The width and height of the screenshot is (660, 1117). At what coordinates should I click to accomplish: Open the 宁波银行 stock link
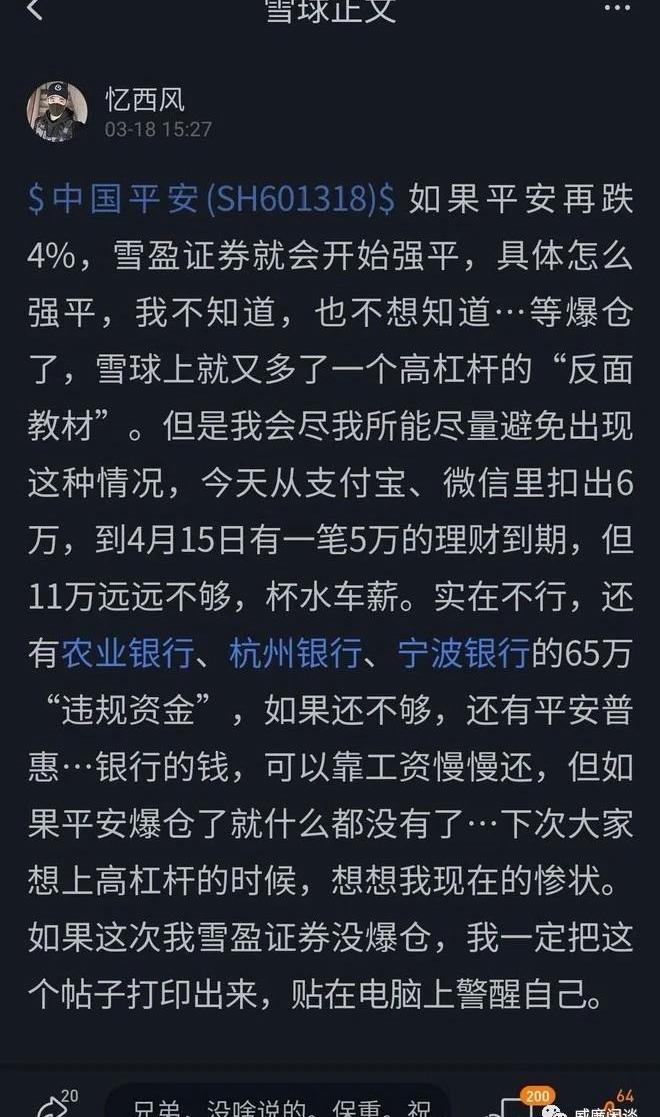[463, 655]
